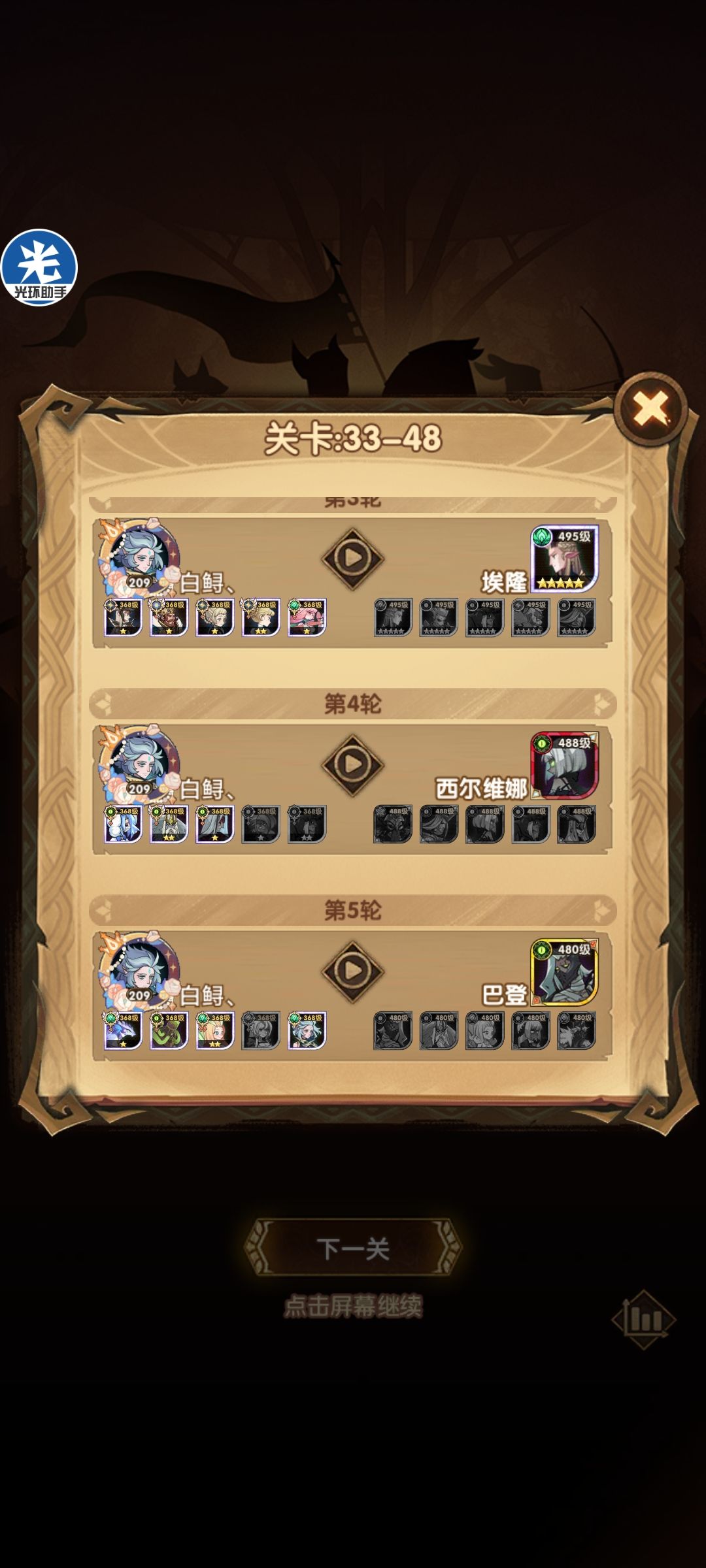Switch to the 第4轮 round section
Viewport: 706px width, 1568px height.
pos(353,701)
